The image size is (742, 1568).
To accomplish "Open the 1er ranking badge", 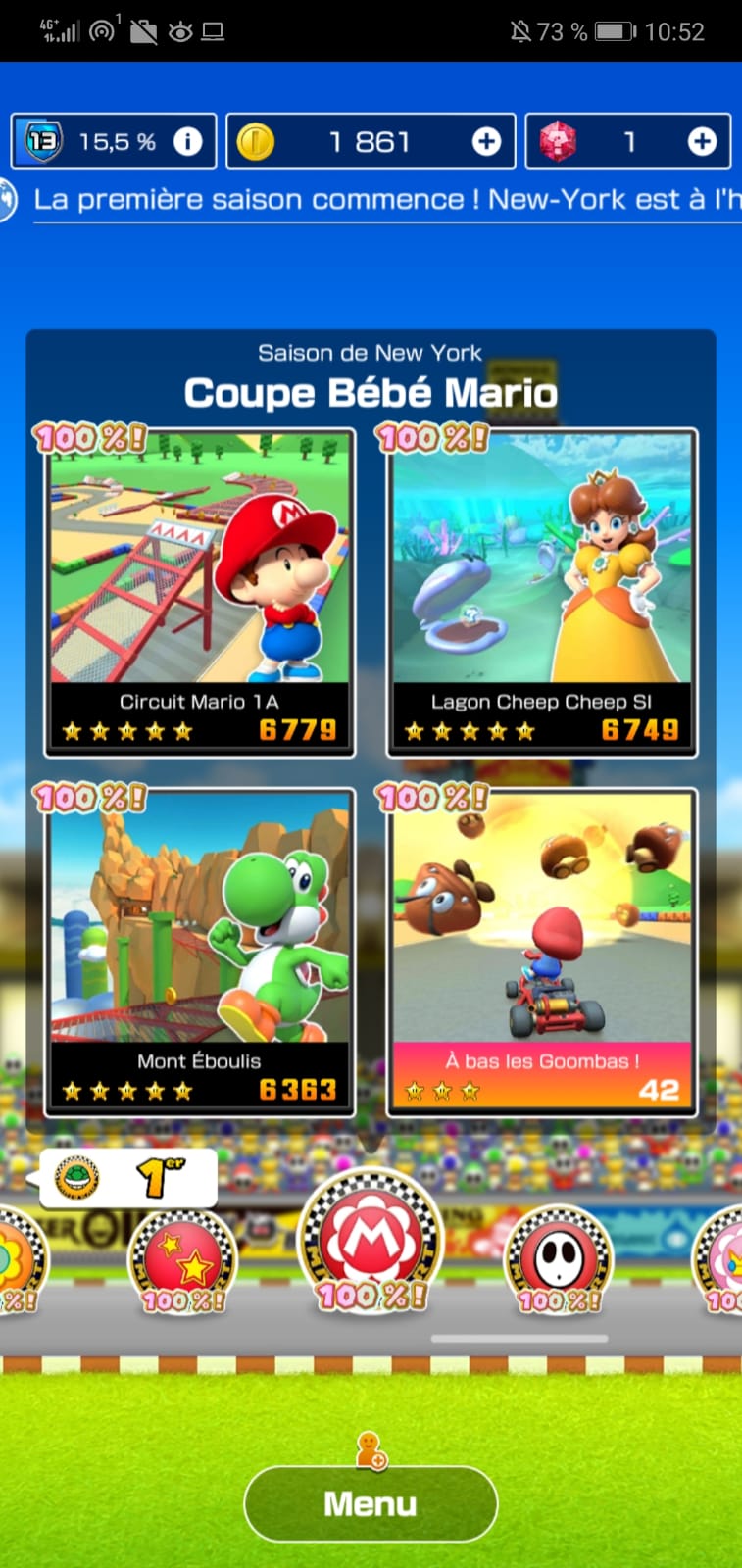I will [x=128, y=1178].
